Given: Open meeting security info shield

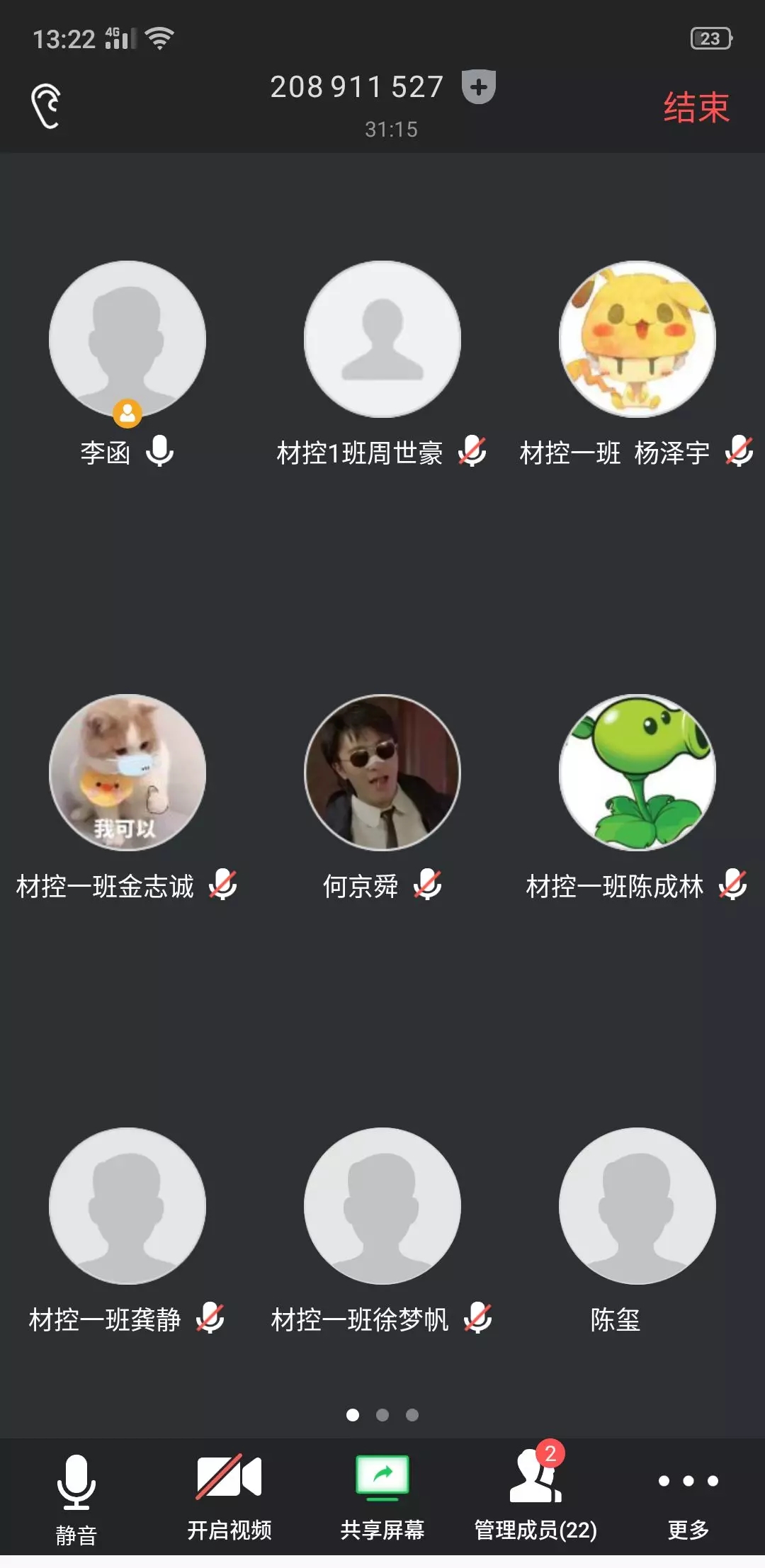Looking at the screenshot, I should 479,87.
